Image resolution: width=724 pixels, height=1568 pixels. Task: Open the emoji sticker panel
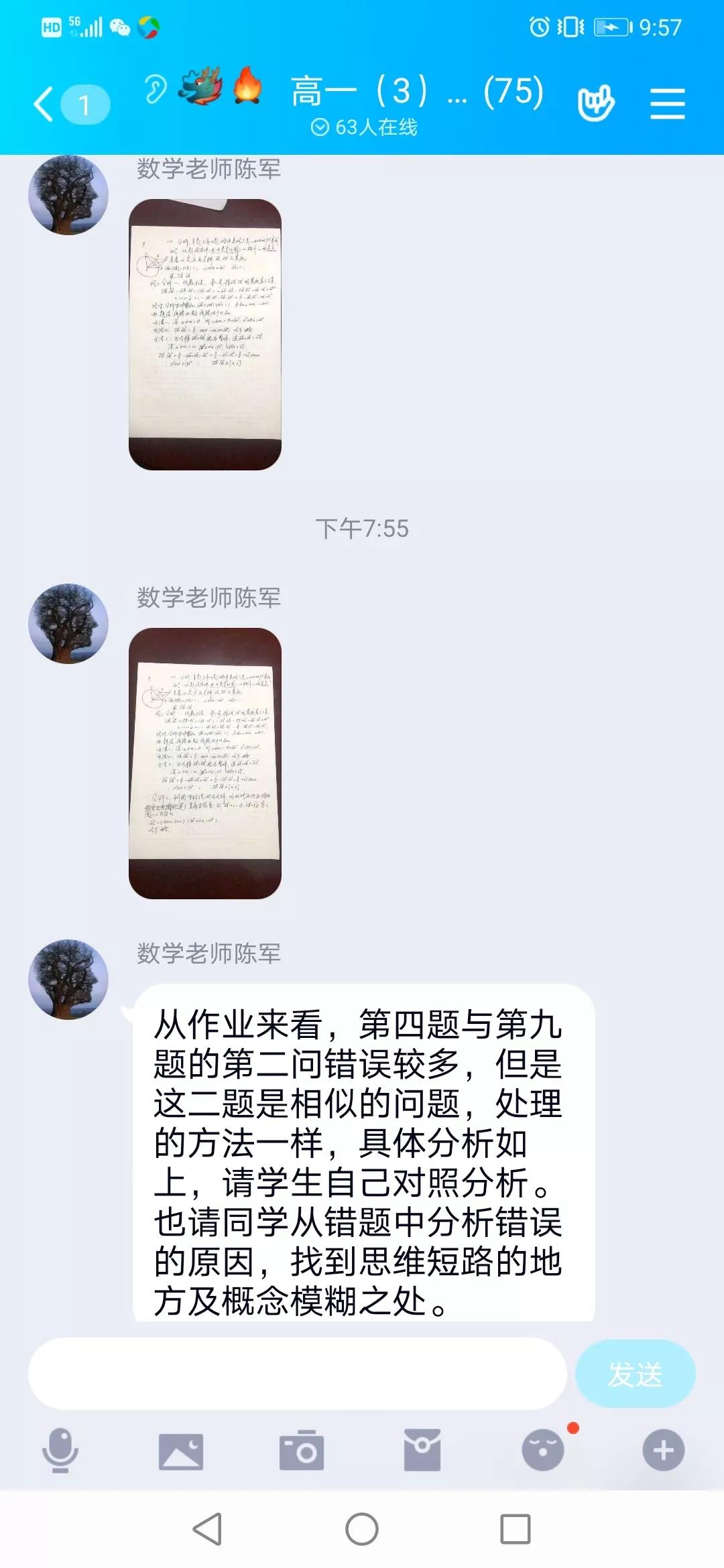(x=542, y=1450)
